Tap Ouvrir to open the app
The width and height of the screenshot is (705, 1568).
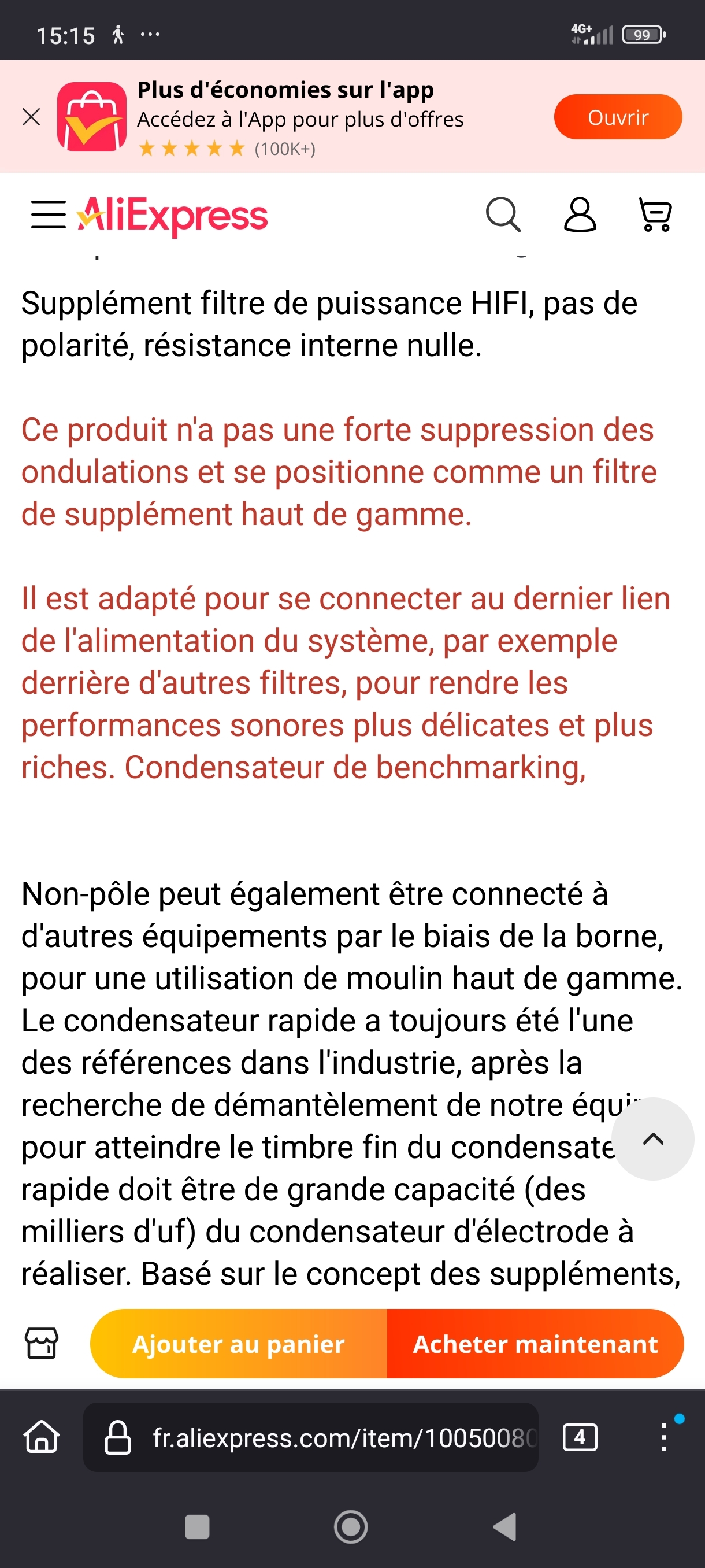click(x=617, y=117)
